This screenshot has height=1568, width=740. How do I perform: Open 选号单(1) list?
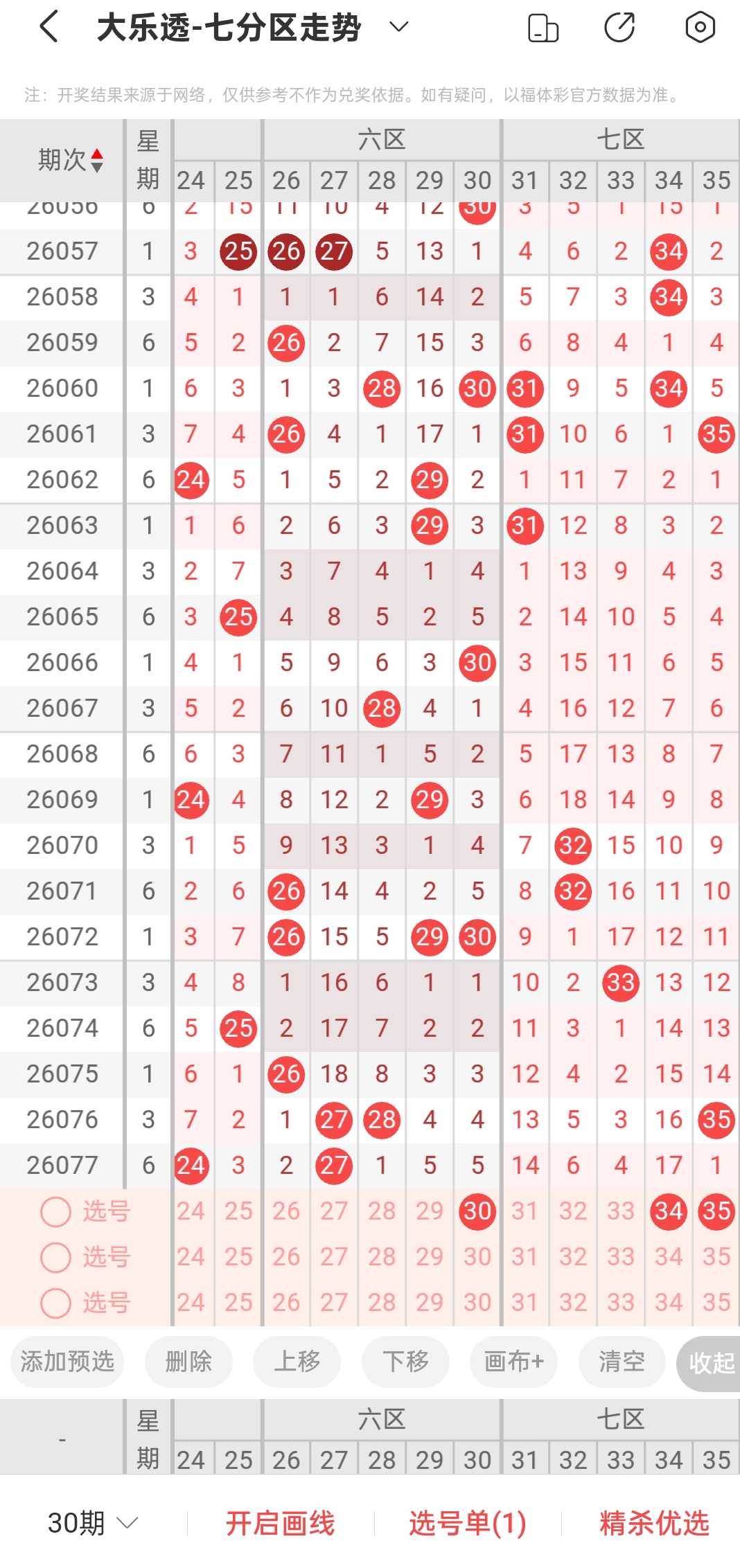[467, 1523]
